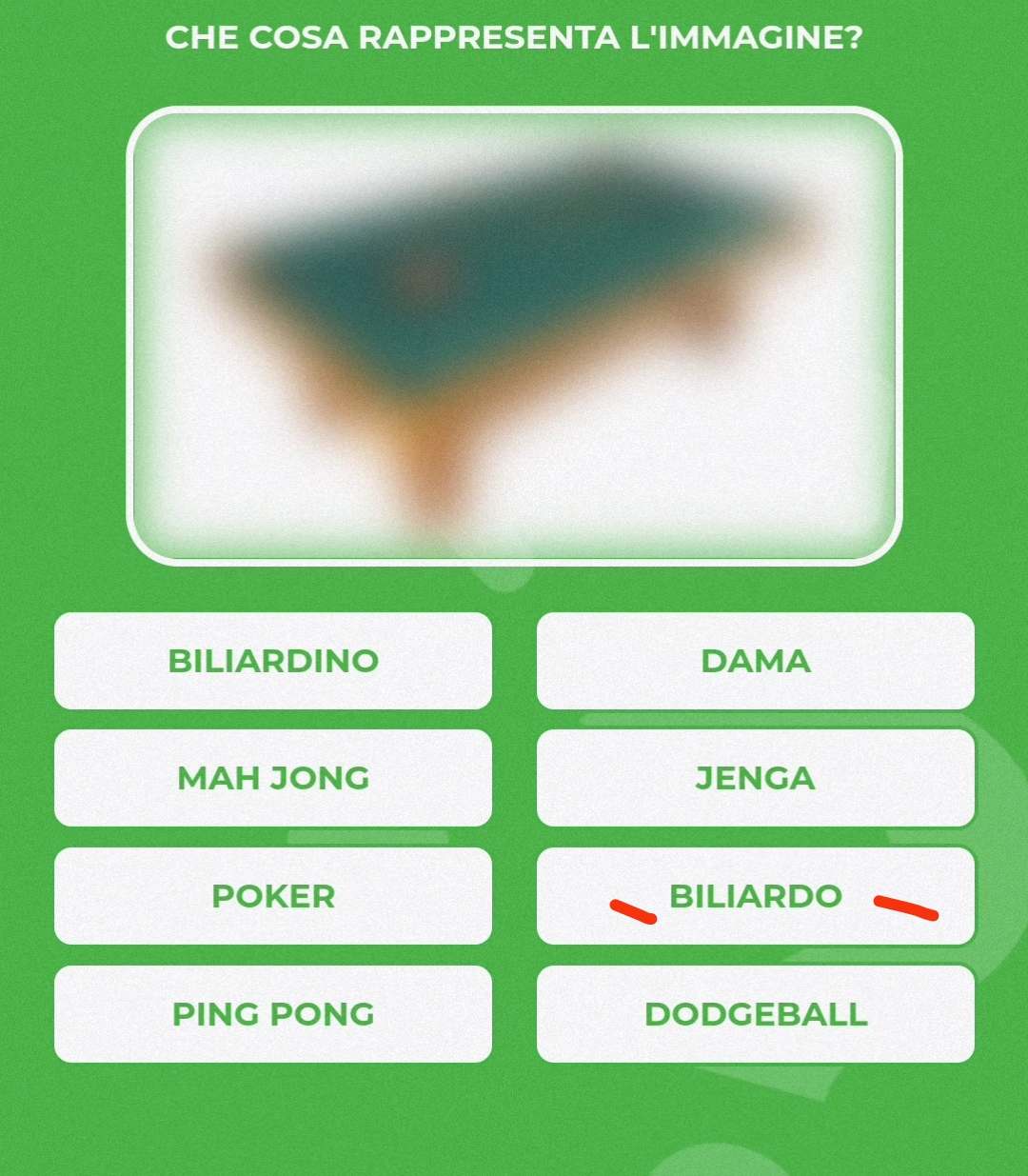
Task: Pick the MAH JONG option
Action: click(x=273, y=778)
